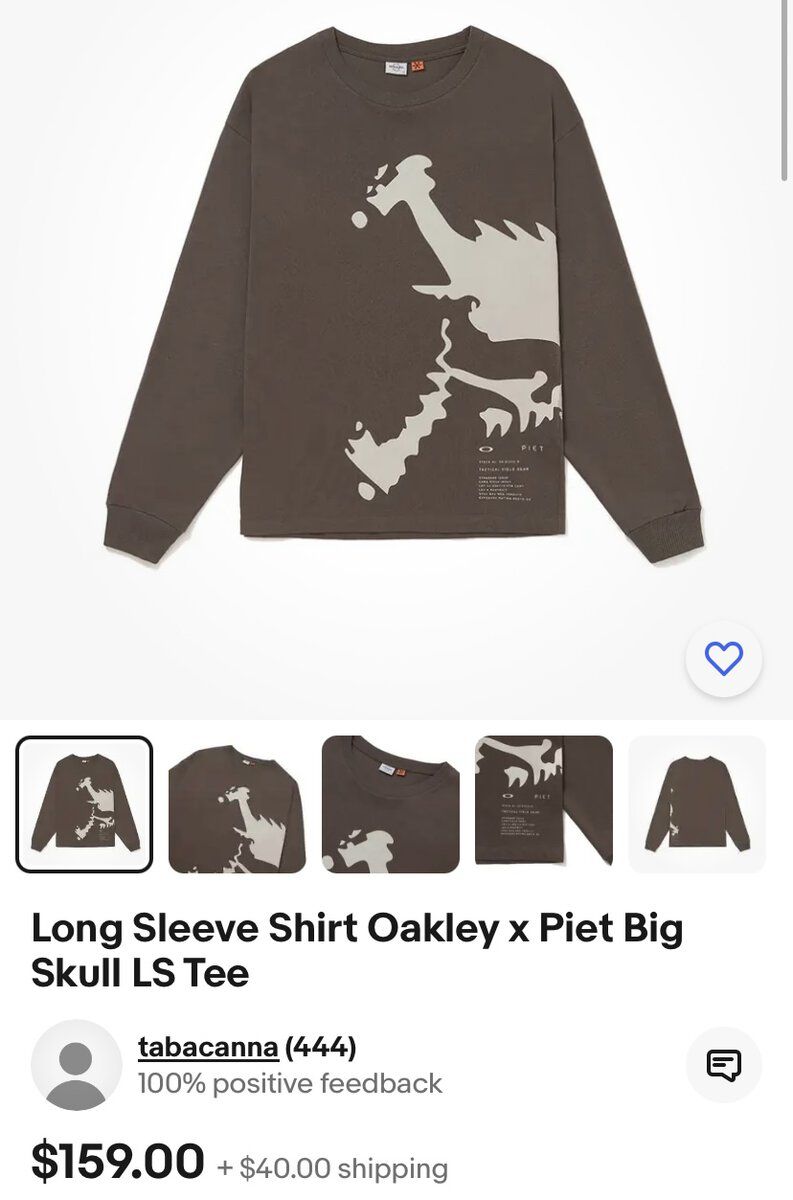View the folded shirt thumbnail

tap(237, 805)
